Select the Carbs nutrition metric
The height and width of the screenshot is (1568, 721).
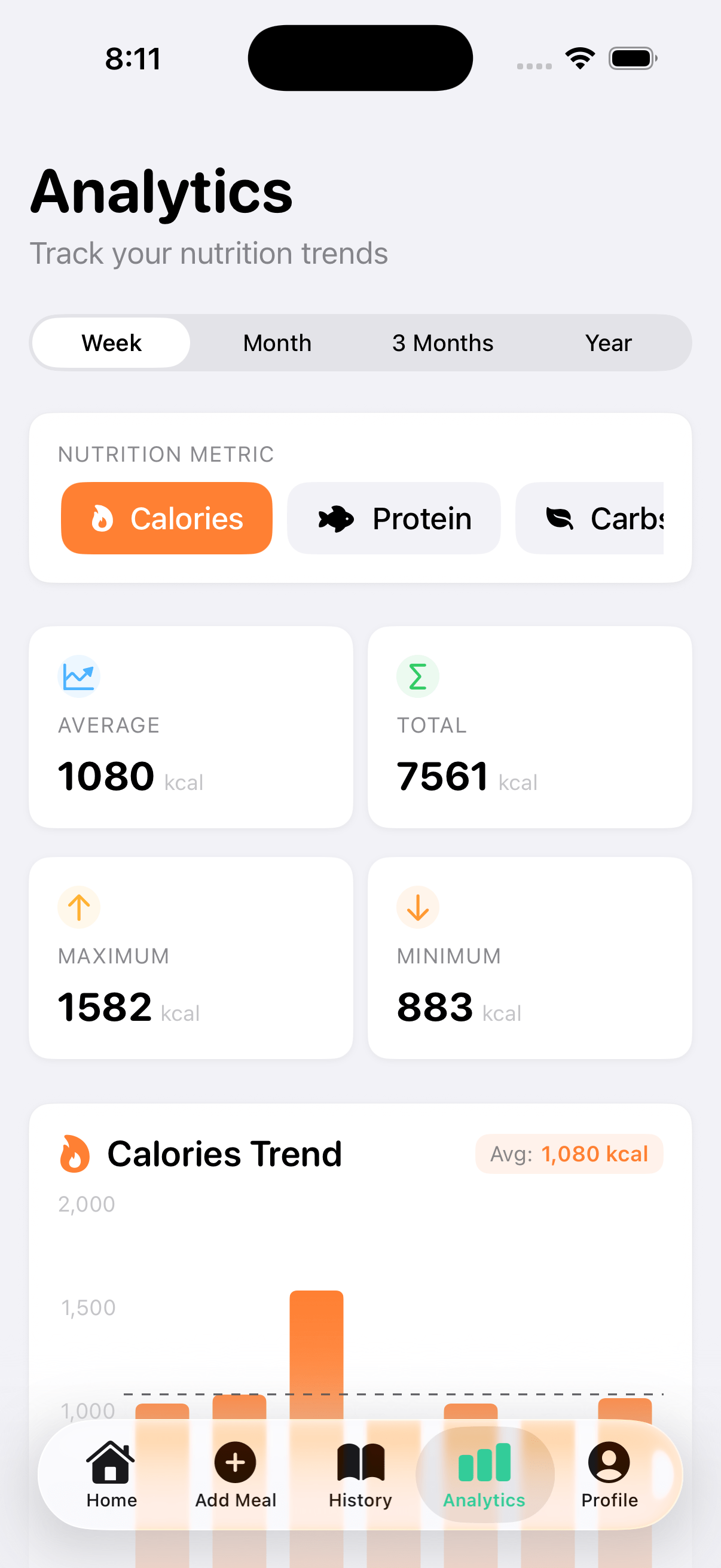point(603,518)
